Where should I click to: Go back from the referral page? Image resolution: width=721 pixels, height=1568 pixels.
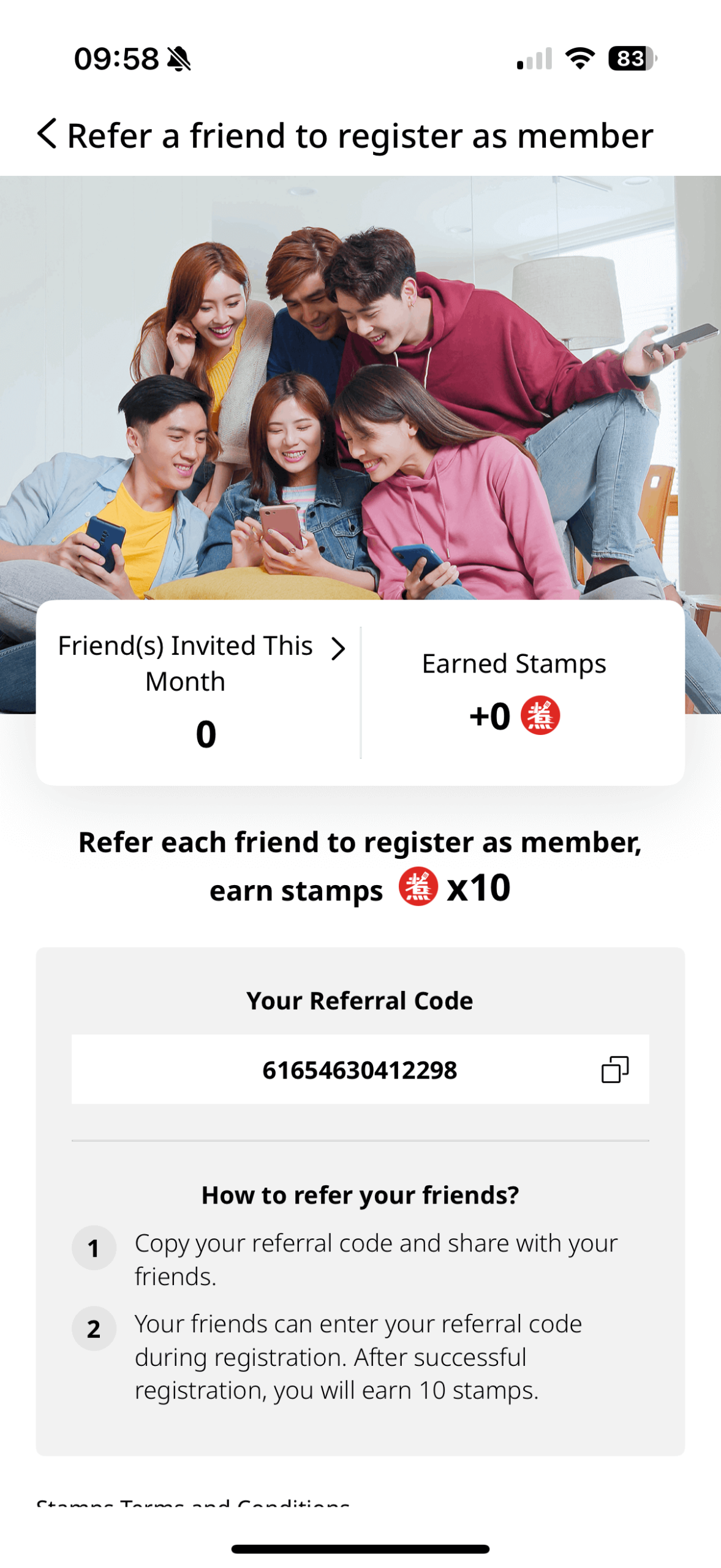coord(47,134)
